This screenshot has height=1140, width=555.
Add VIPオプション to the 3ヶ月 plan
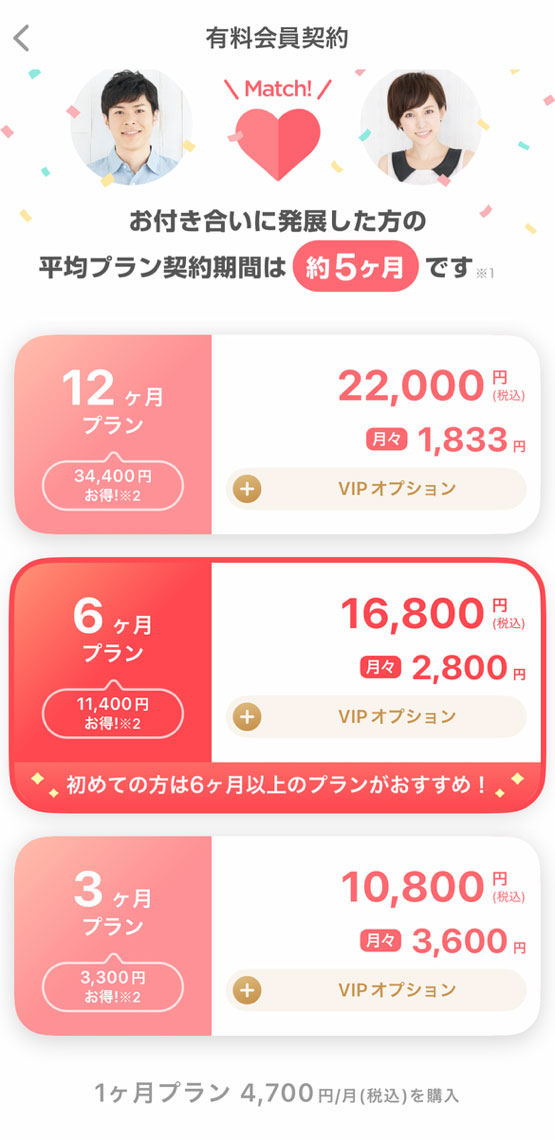pyautogui.click(x=376, y=990)
